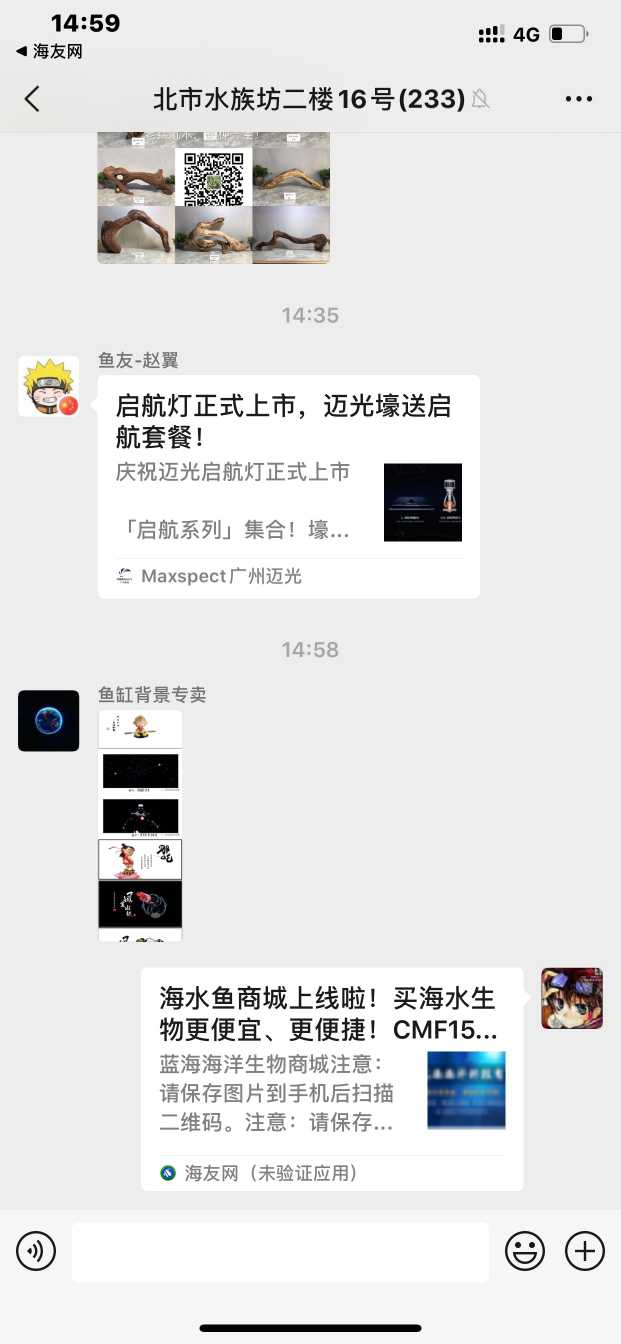Open the plus attachments menu
This screenshot has width=621, height=1344.
coord(585,1251)
